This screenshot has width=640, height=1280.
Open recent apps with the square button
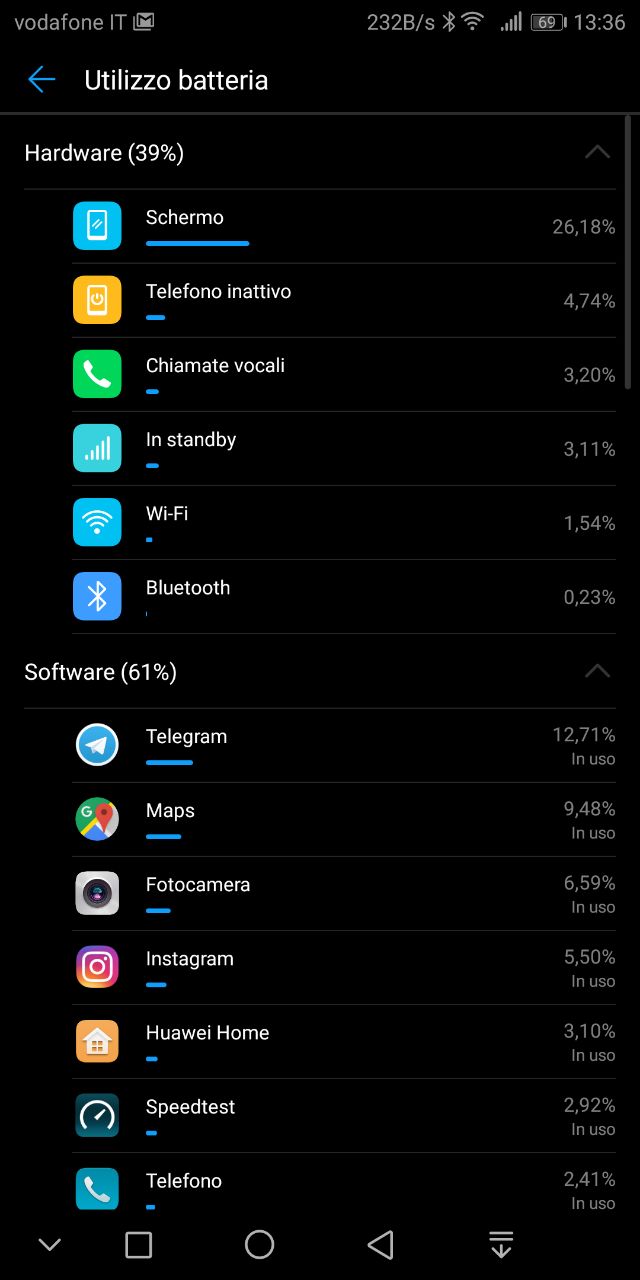[138, 1244]
